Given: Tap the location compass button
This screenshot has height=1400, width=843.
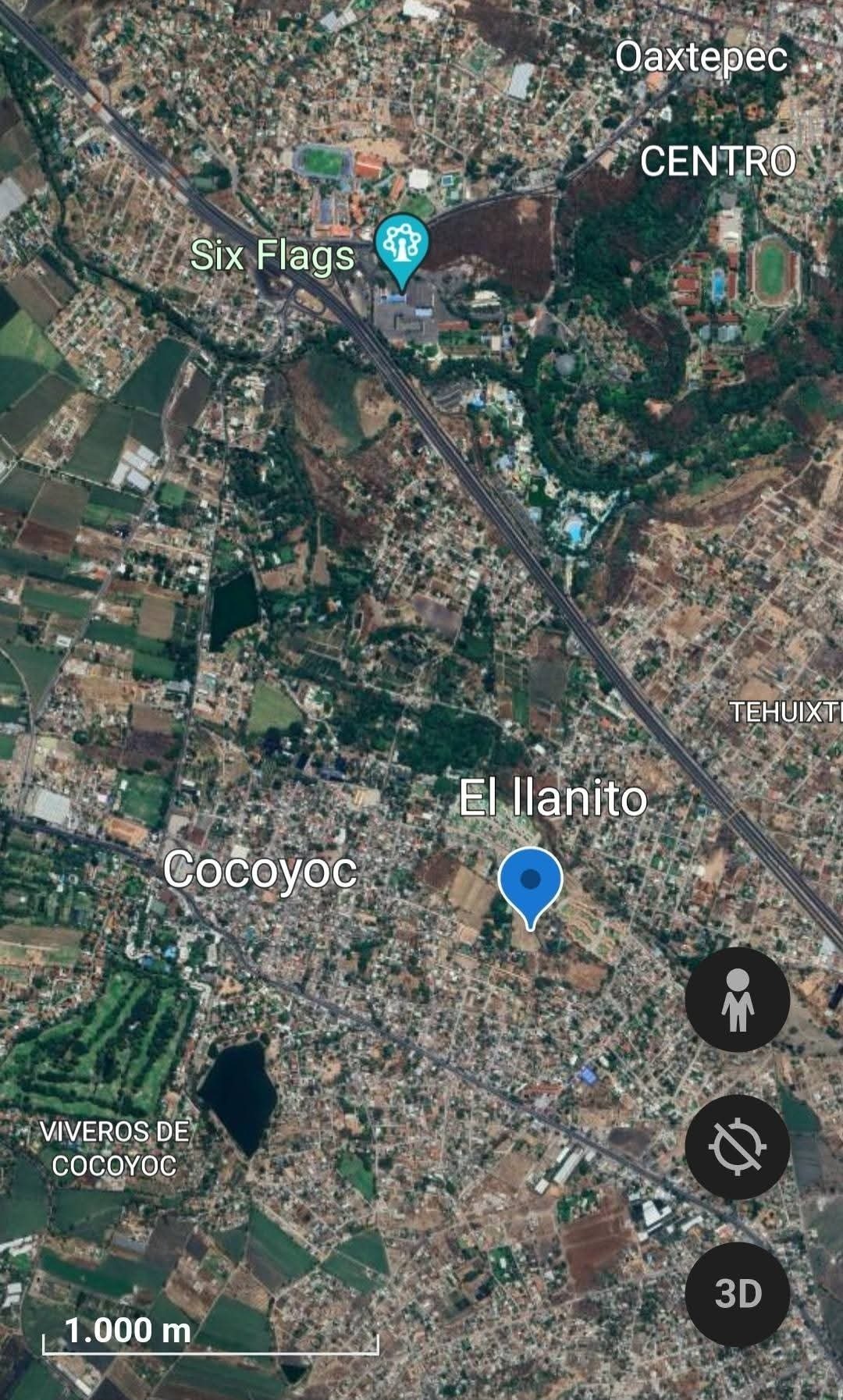Looking at the screenshot, I should click(x=737, y=1147).
